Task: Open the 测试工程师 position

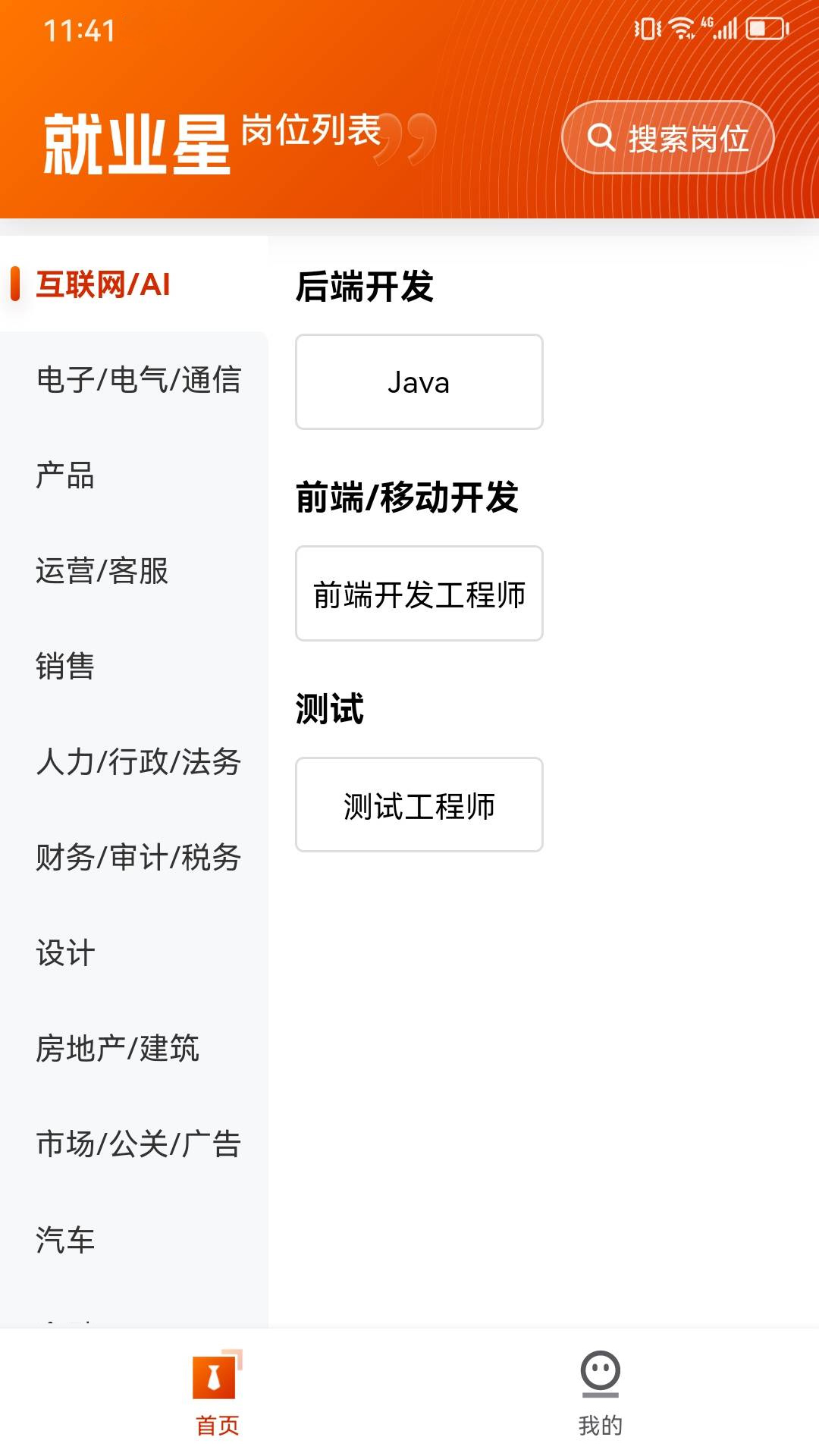Action: [419, 805]
